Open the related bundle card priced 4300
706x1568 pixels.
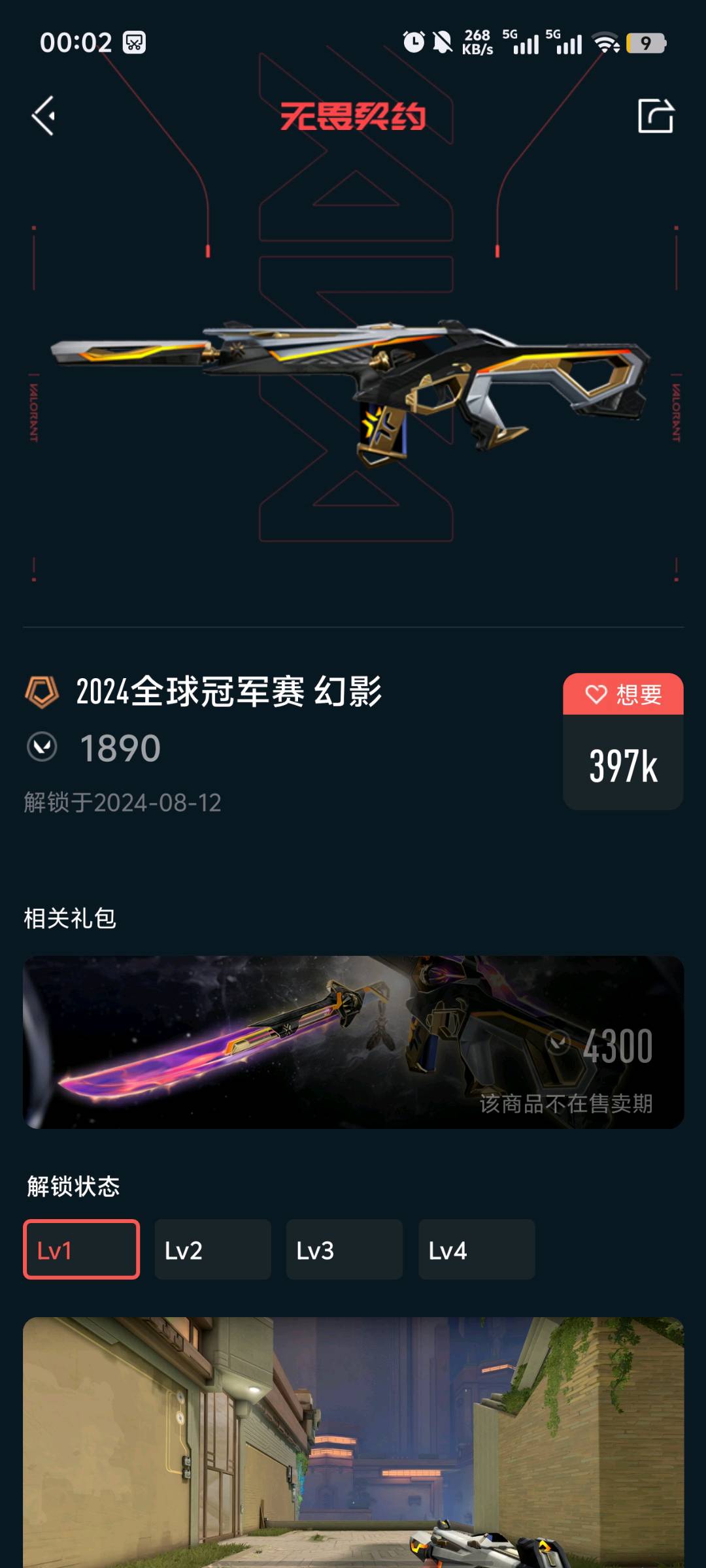[x=353, y=1042]
